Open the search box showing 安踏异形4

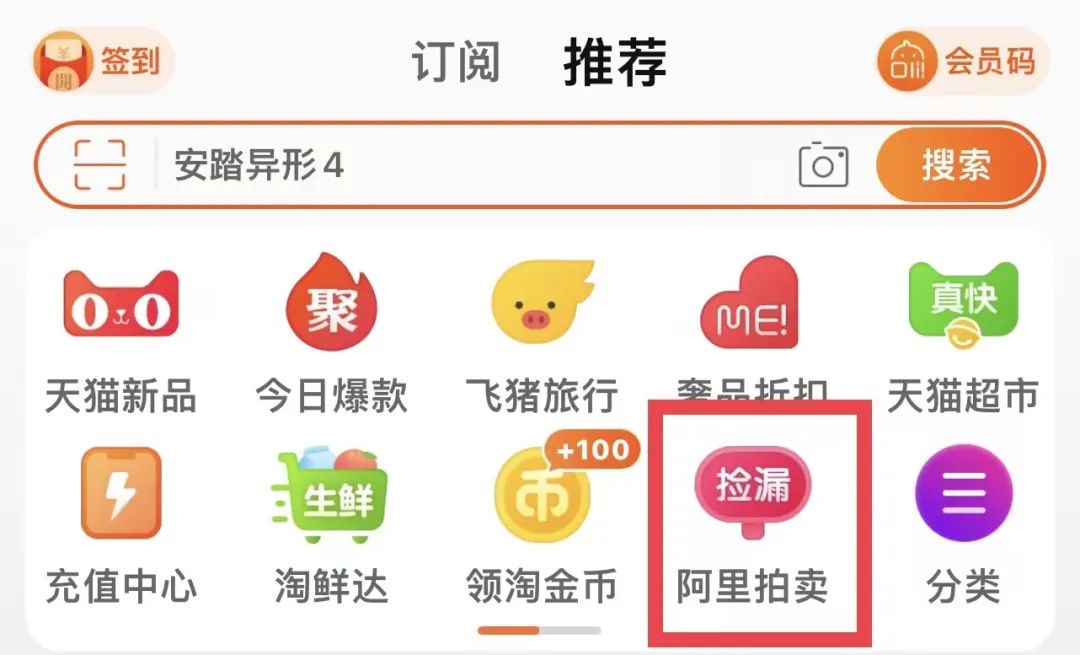tap(470, 165)
